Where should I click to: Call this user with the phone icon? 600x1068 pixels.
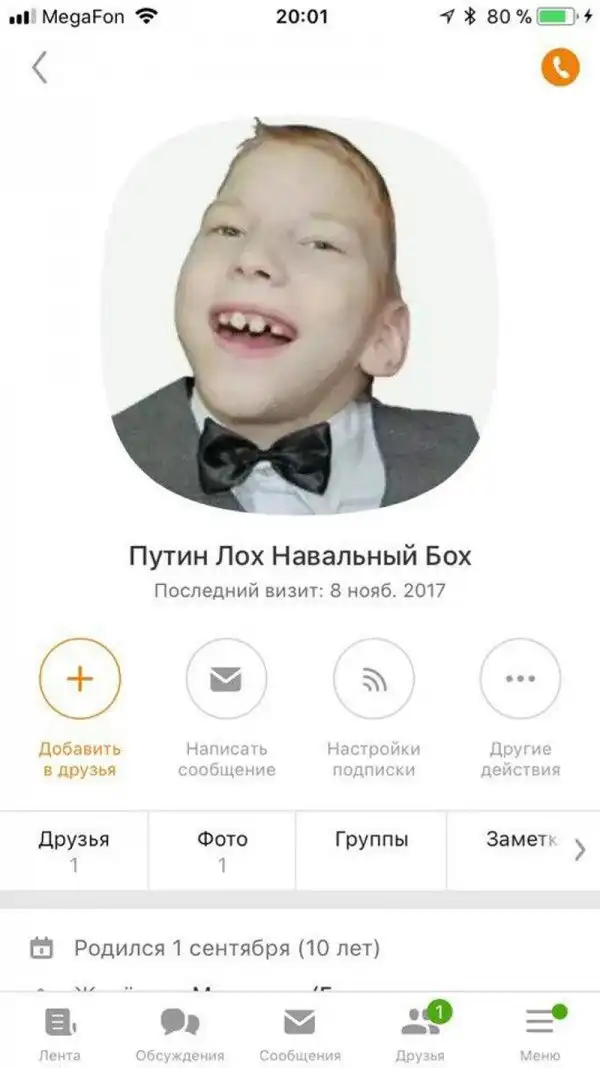pos(560,67)
